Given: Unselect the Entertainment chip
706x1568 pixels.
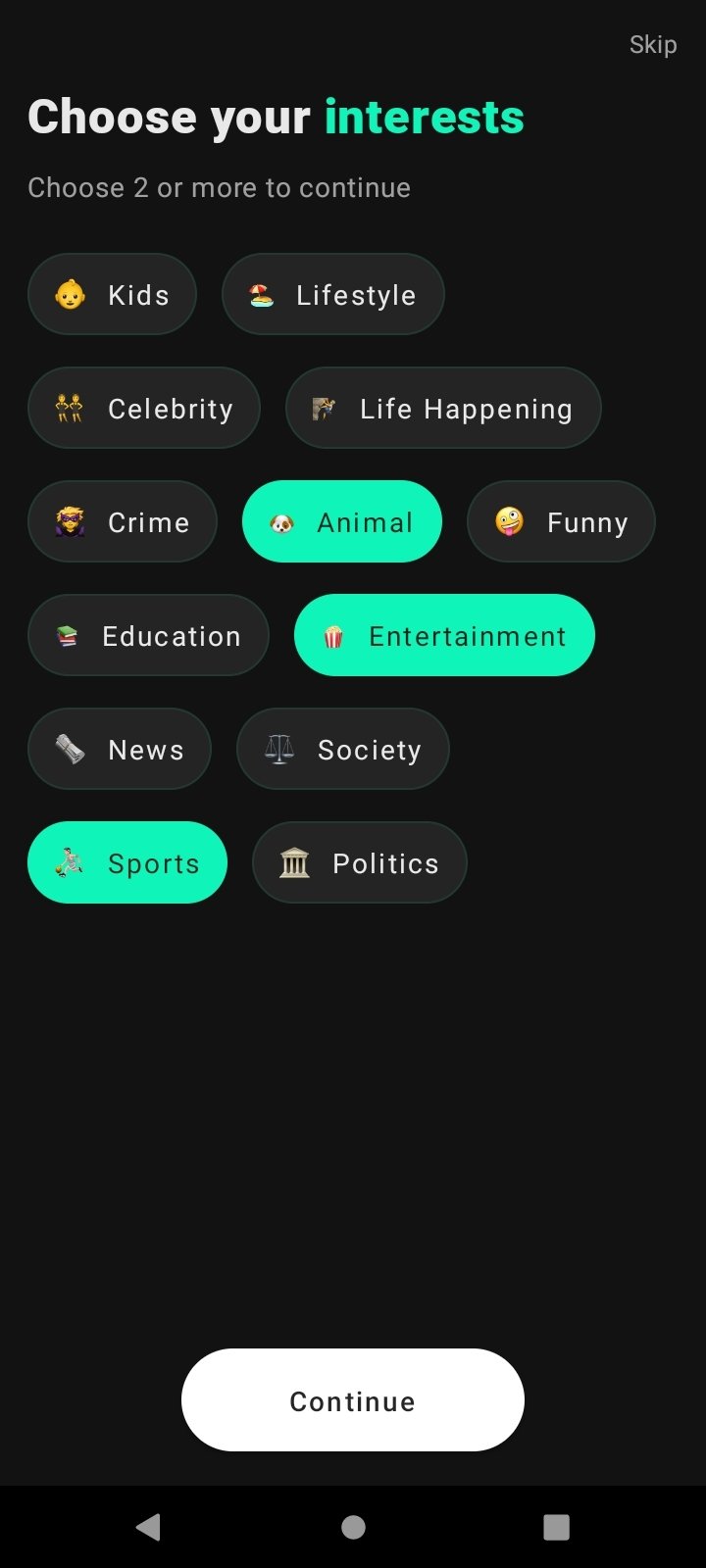Looking at the screenshot, I should 444,635.
